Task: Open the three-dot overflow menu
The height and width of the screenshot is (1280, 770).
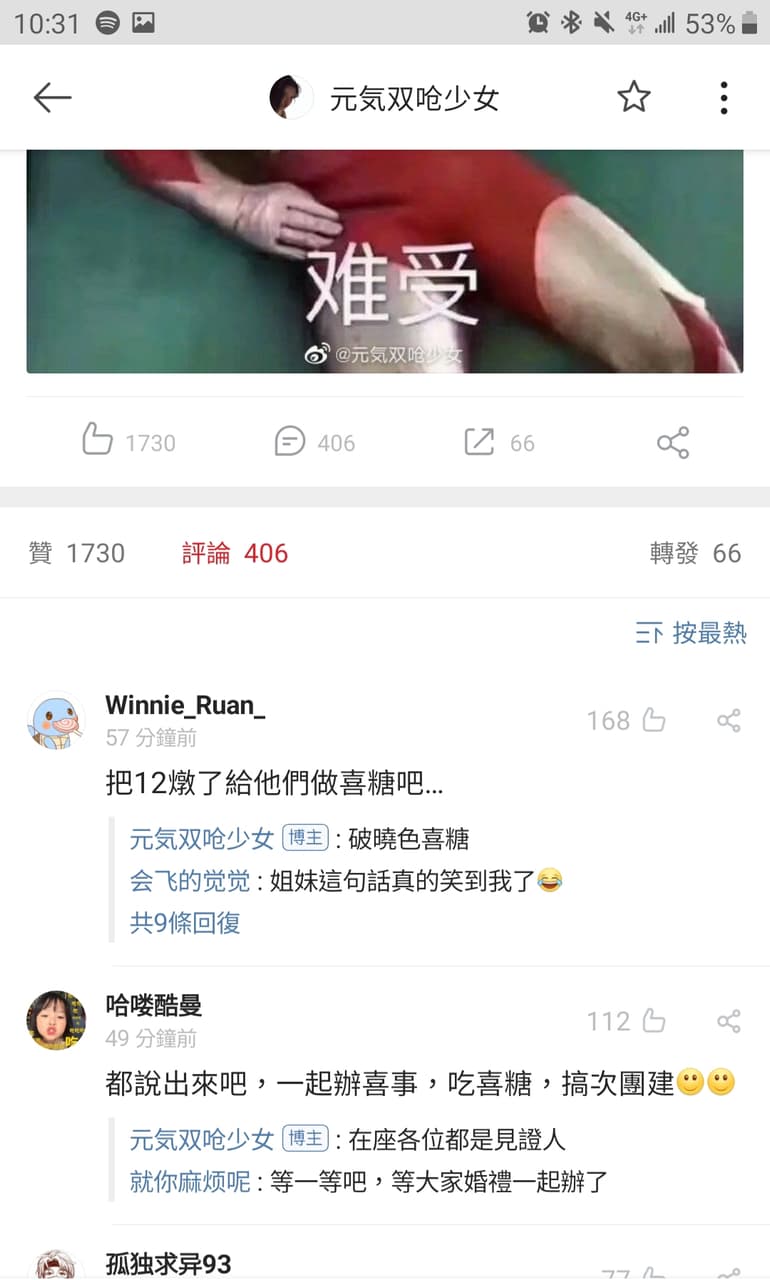Action: tap(723, 97)
